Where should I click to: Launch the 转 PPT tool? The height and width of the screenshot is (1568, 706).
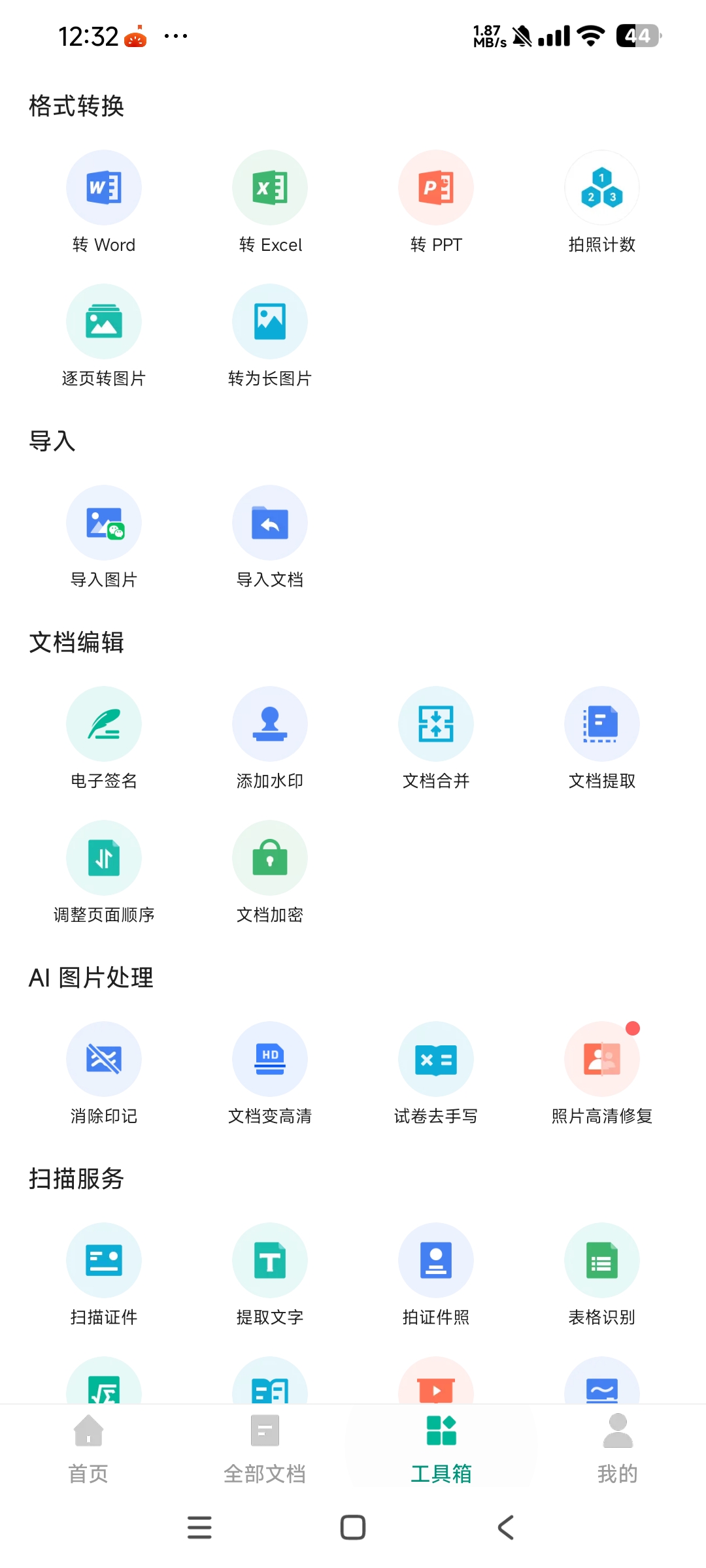436,188
